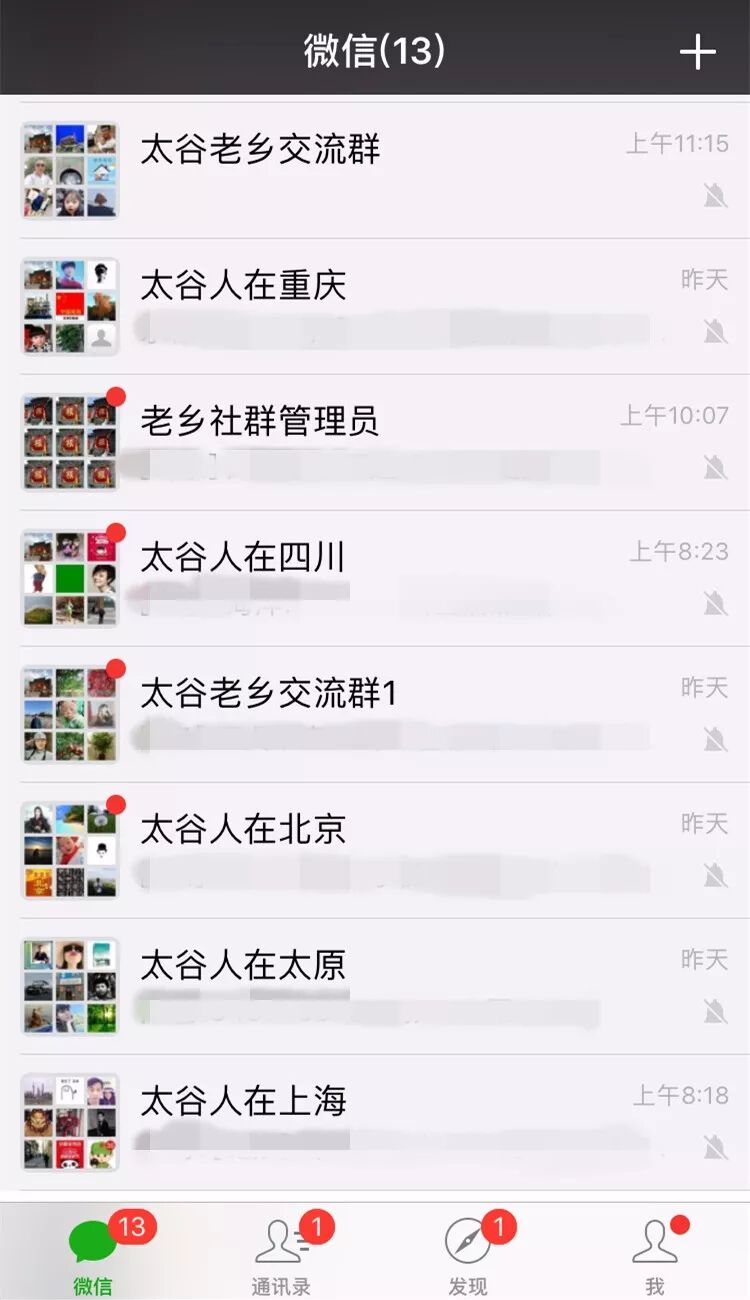Open the 太谷老乡交流群 group chat
Viewport: 750px width, 1300px height.
[375, 170]
